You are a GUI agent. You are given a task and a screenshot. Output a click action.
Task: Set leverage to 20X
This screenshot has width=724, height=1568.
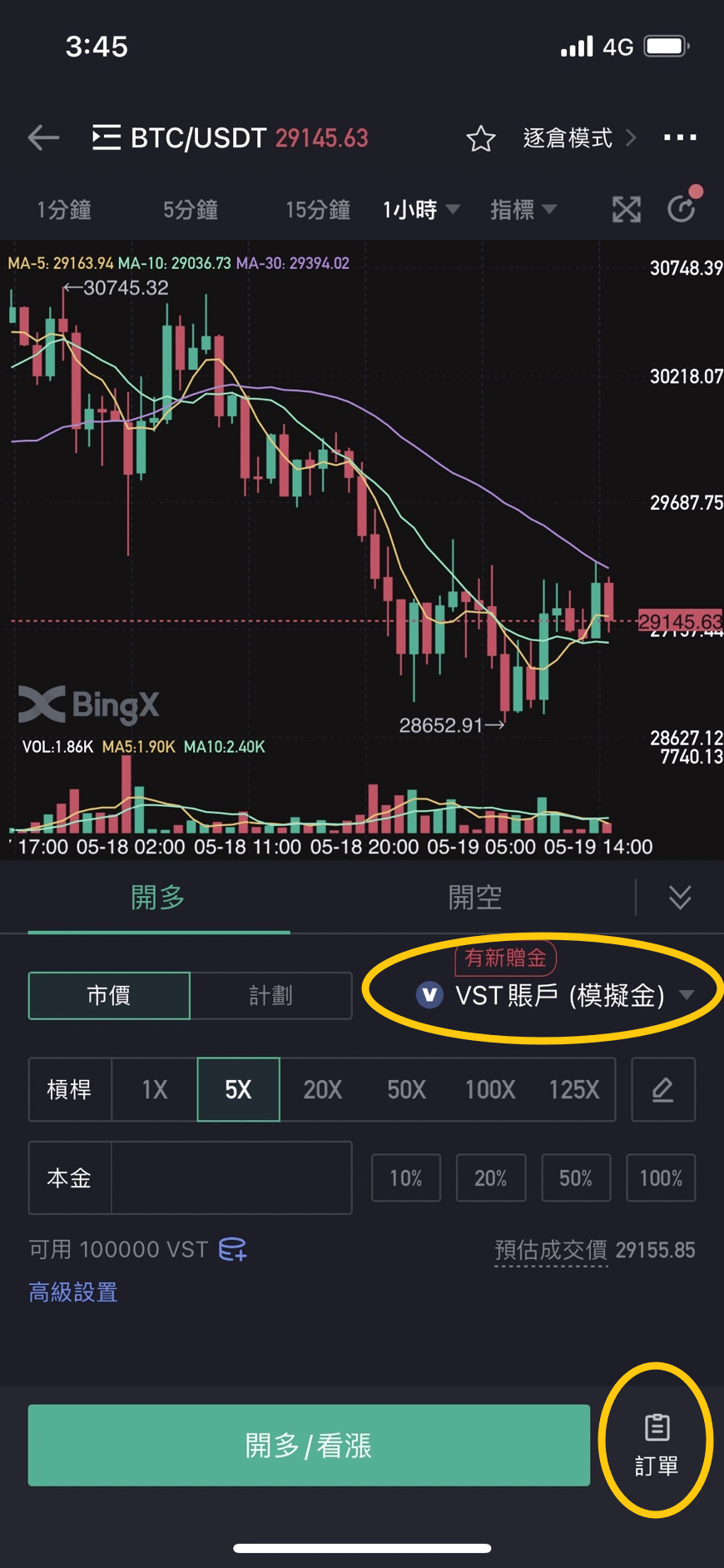click(323, 1089)
